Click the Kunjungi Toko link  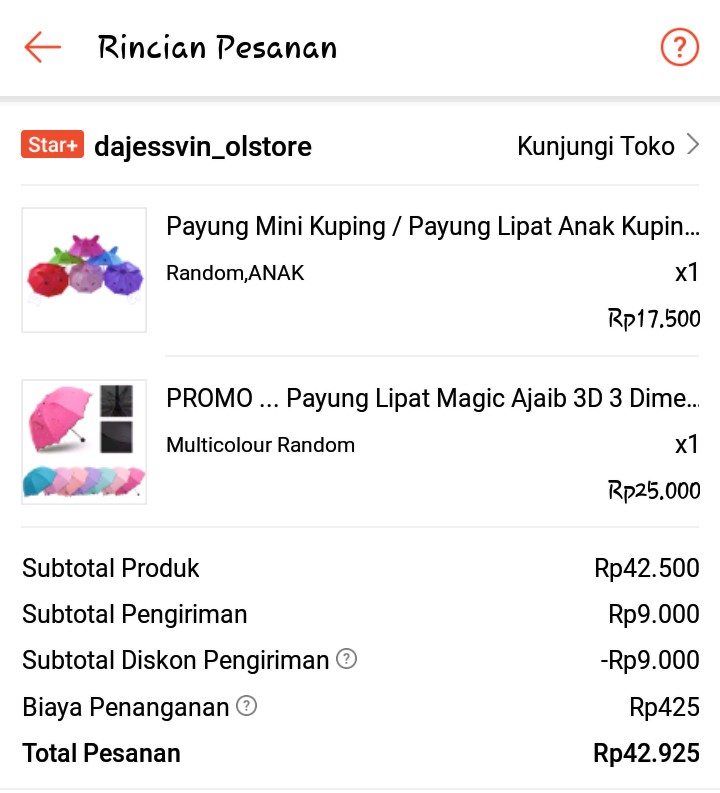click(595, 145)
